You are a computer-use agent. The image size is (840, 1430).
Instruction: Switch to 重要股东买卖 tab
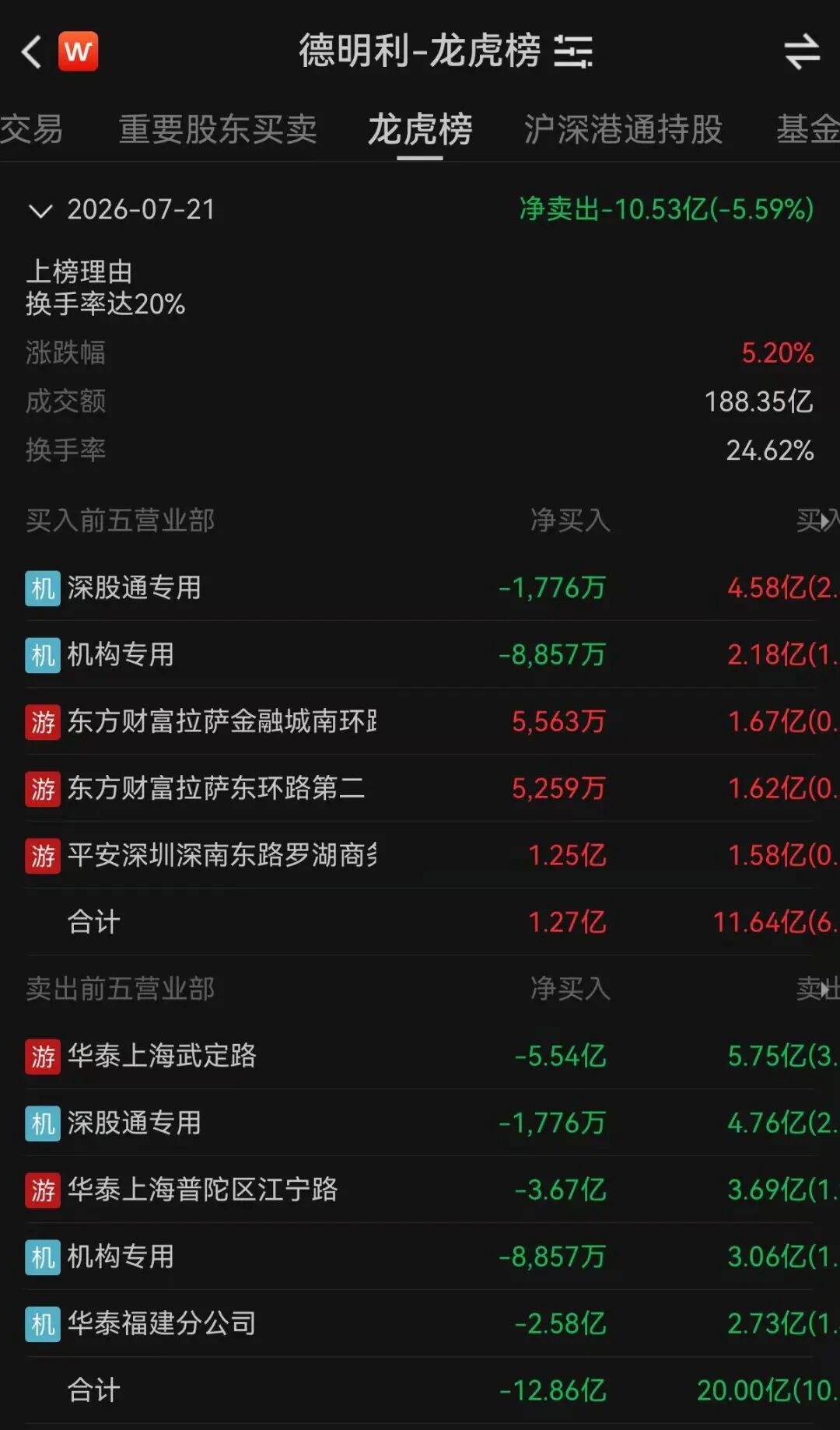pyautogui.click(x=218, y=129)
